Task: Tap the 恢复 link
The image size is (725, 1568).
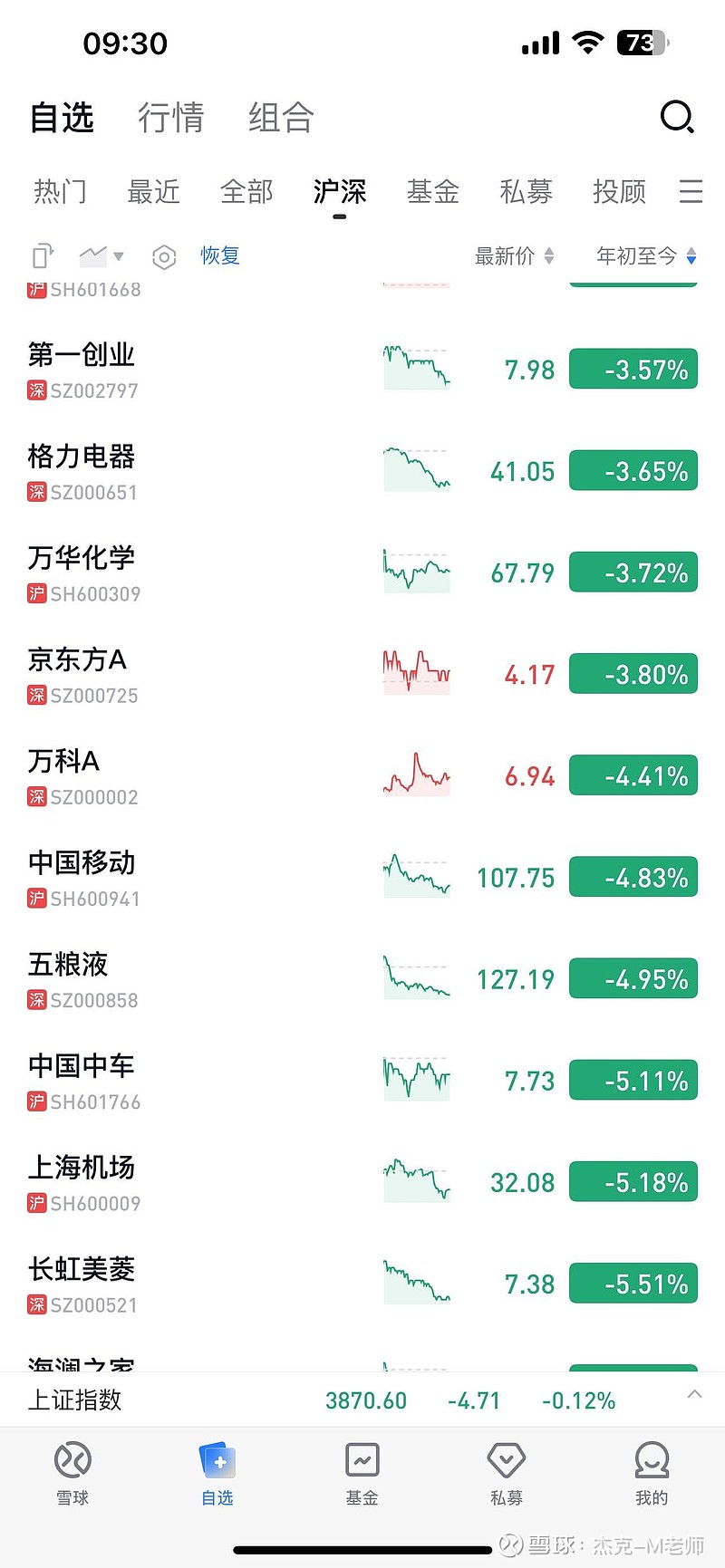Action: pos(220,256)
